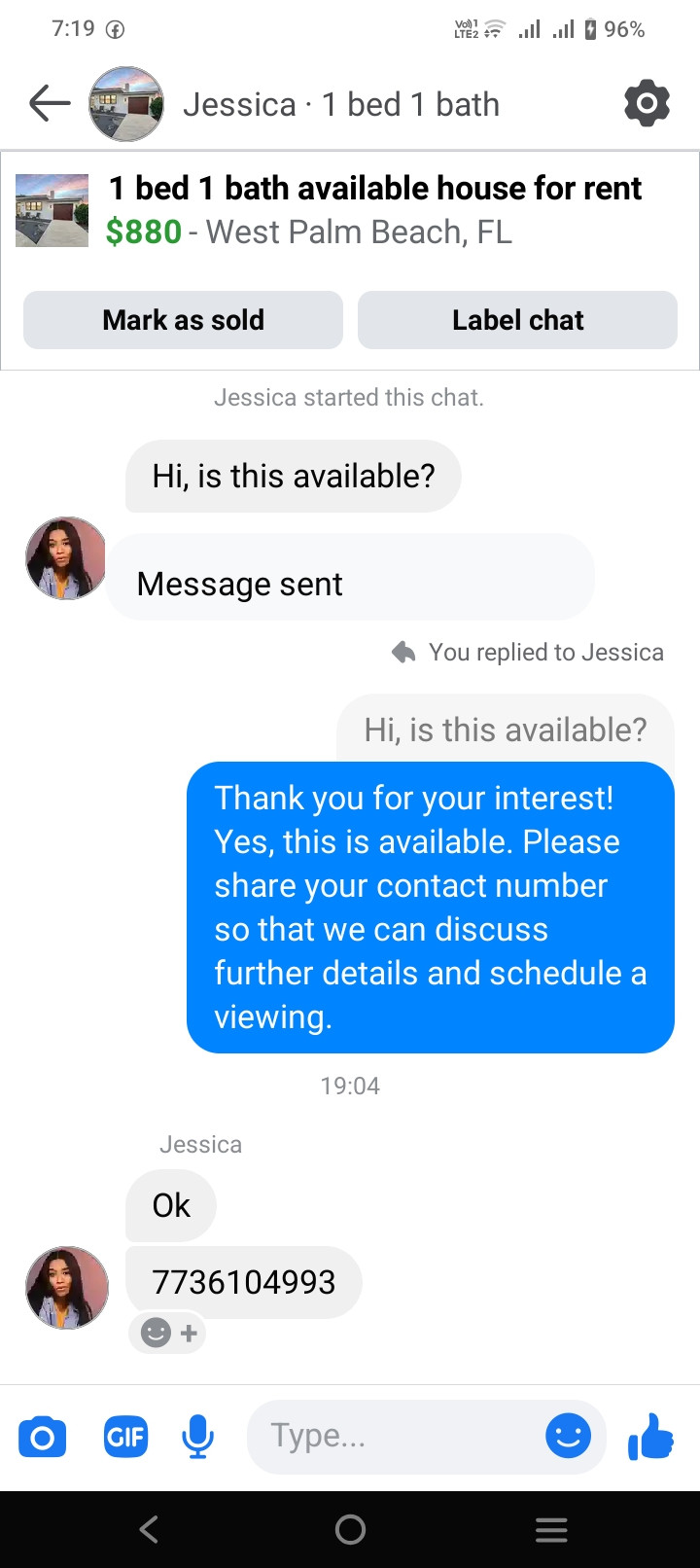Record a voice message with microphone

click(197, 1437)
